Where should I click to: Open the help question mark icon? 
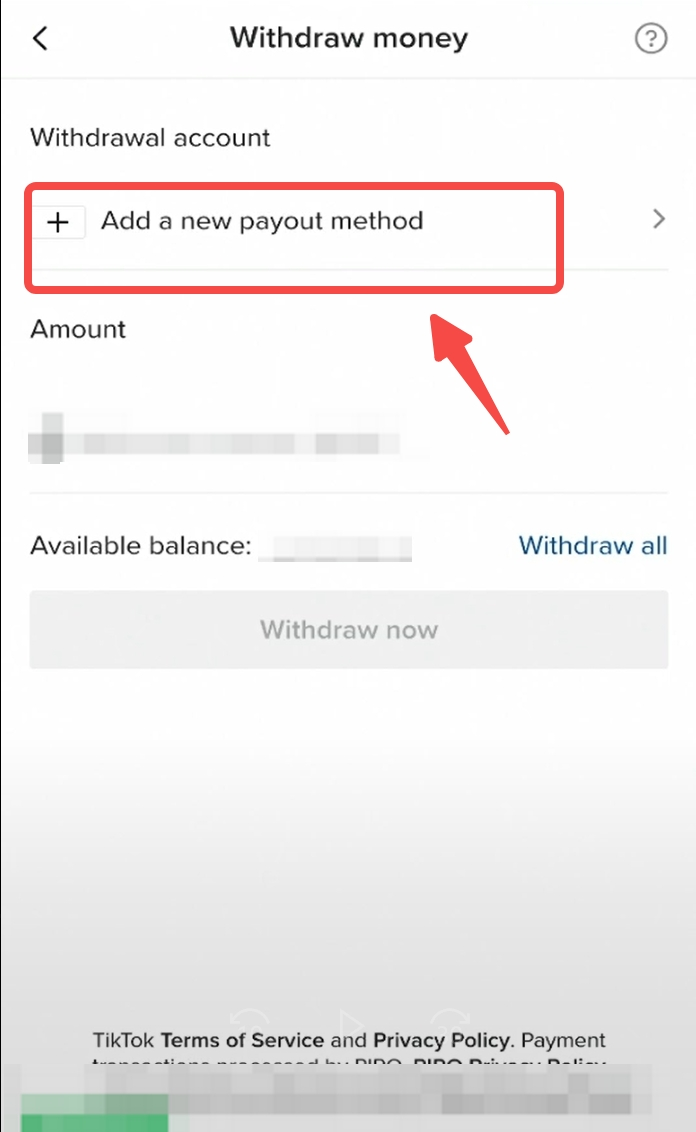tap(651, 39)
